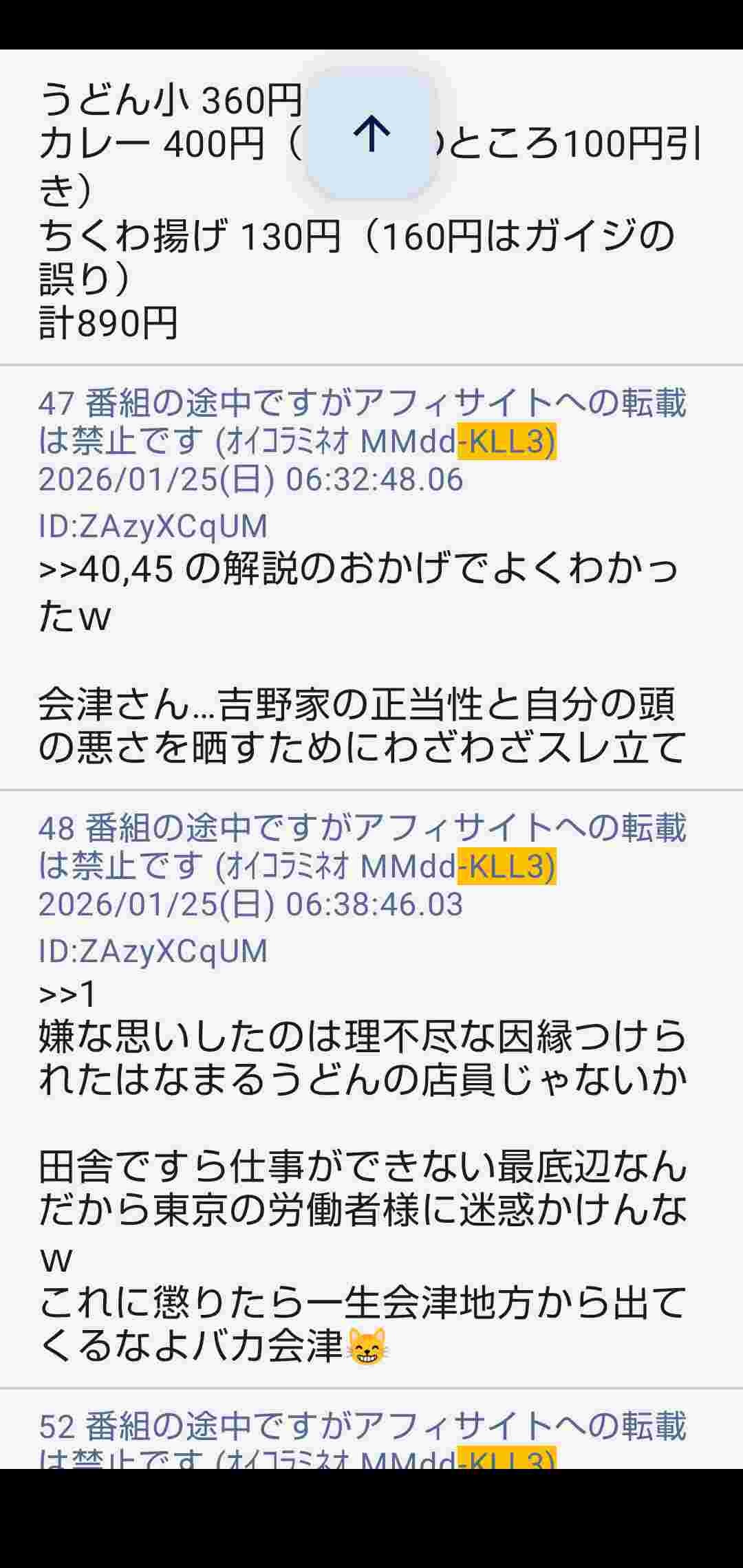Tap the ID under post 47's timestamp

click(153, 527)
